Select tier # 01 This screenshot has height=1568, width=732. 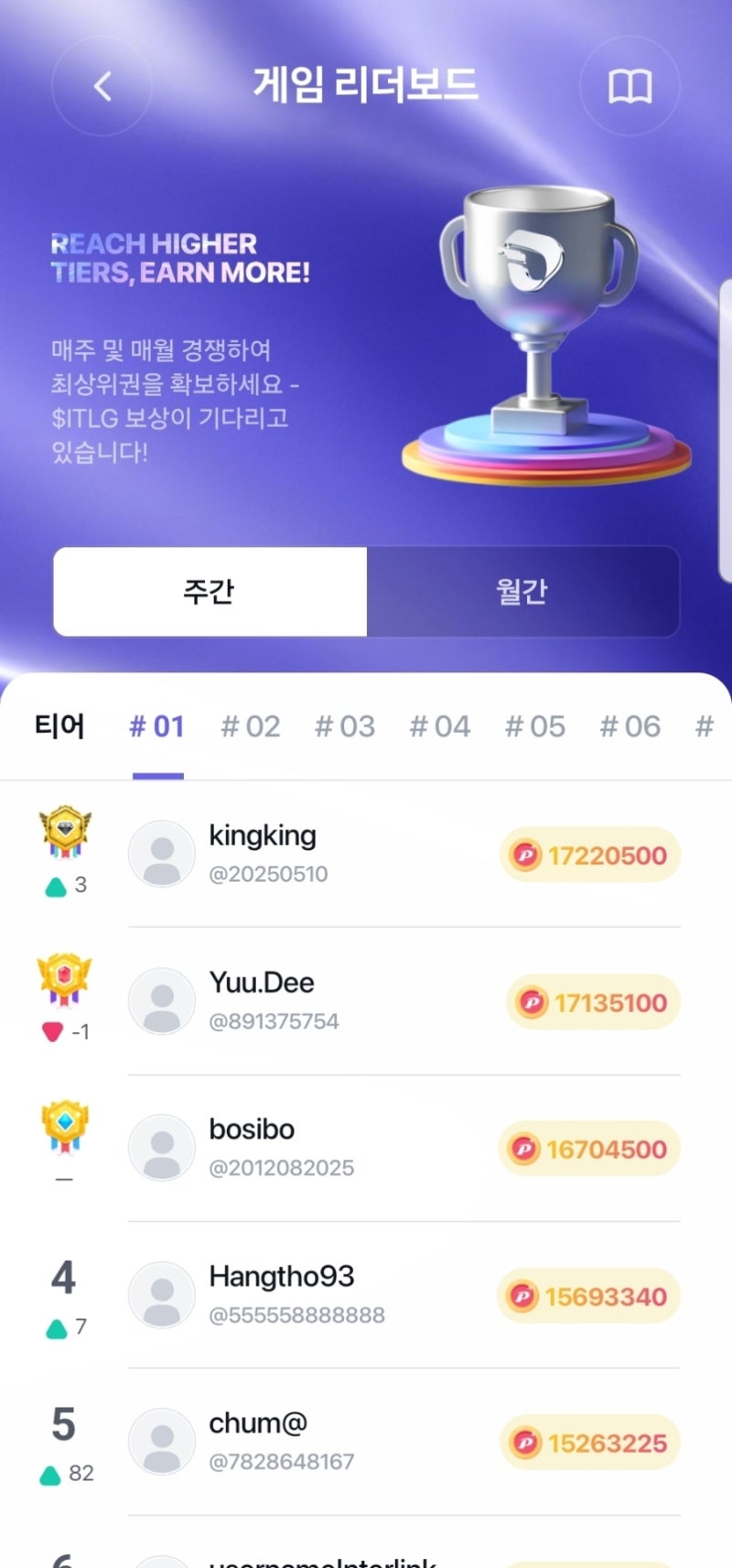click(x=157, y=726)
